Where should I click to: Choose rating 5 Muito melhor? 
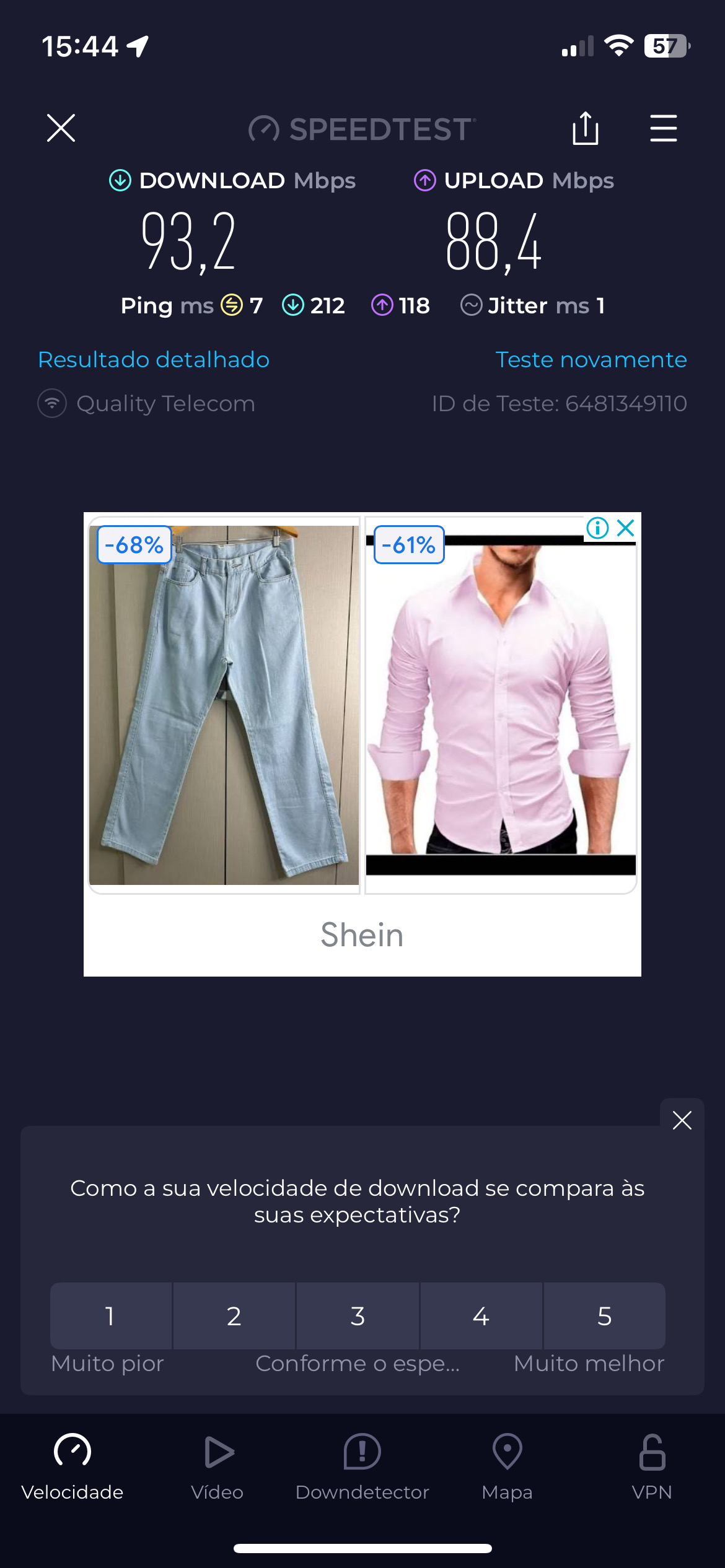tap(604, 1316)
